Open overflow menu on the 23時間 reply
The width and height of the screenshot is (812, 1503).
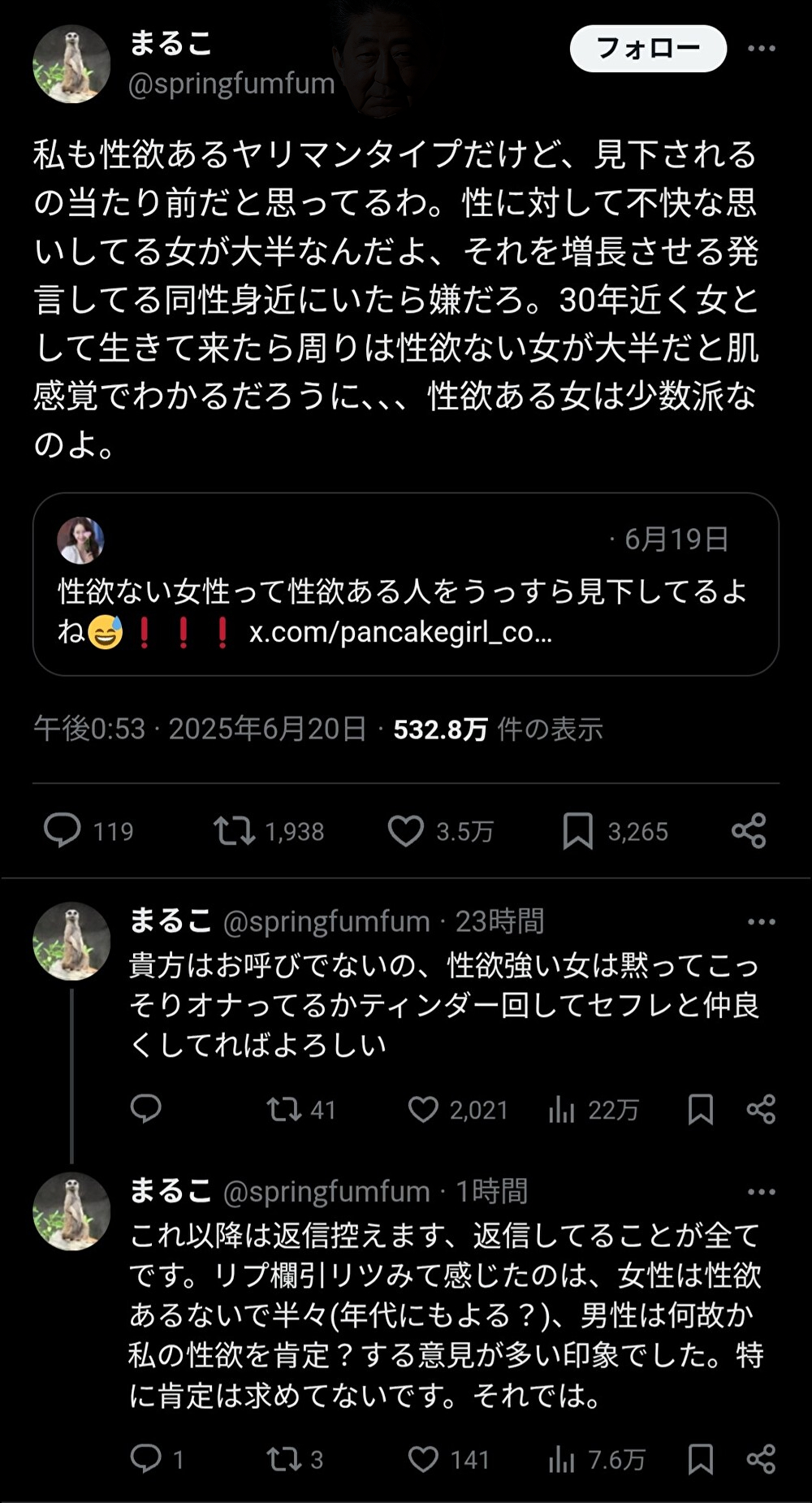click(761, 921)
